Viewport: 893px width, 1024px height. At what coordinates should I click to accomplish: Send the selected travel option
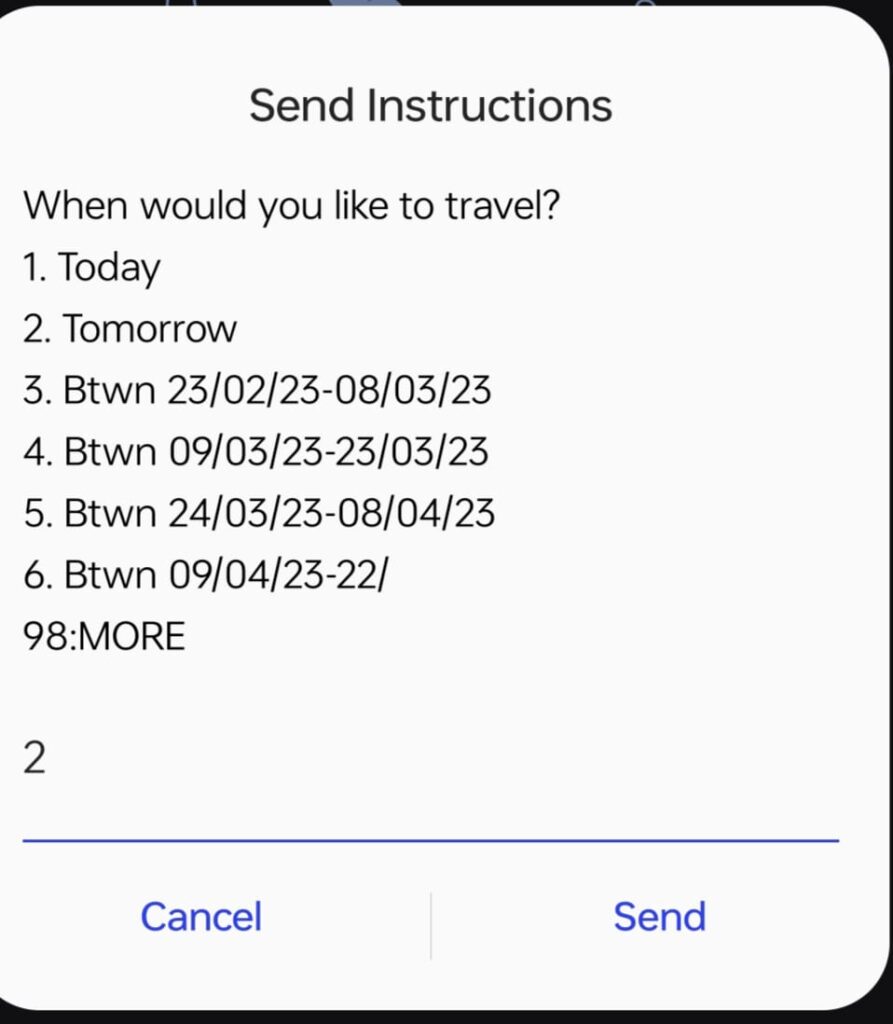659,917
